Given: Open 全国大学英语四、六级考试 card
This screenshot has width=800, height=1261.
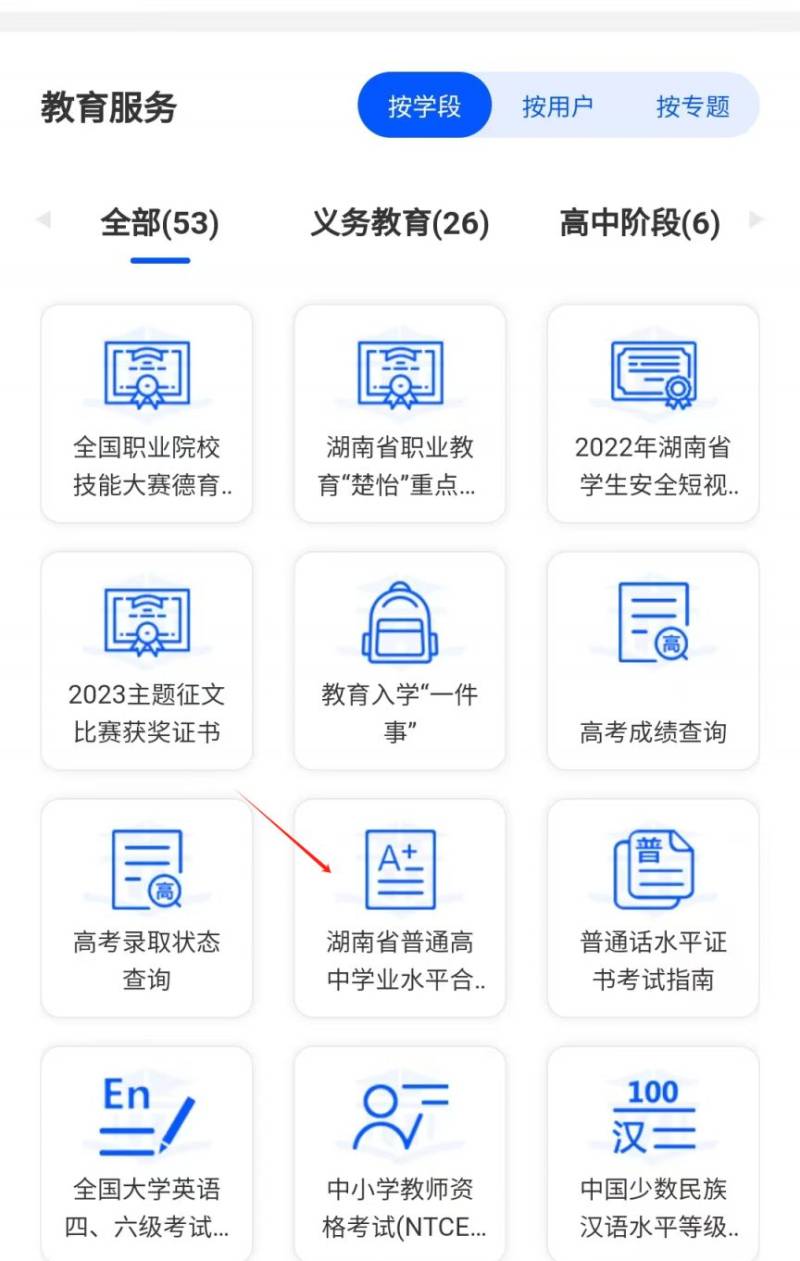Looking at the screenshot, I should pyautogui.click(x=147, y=1152).
